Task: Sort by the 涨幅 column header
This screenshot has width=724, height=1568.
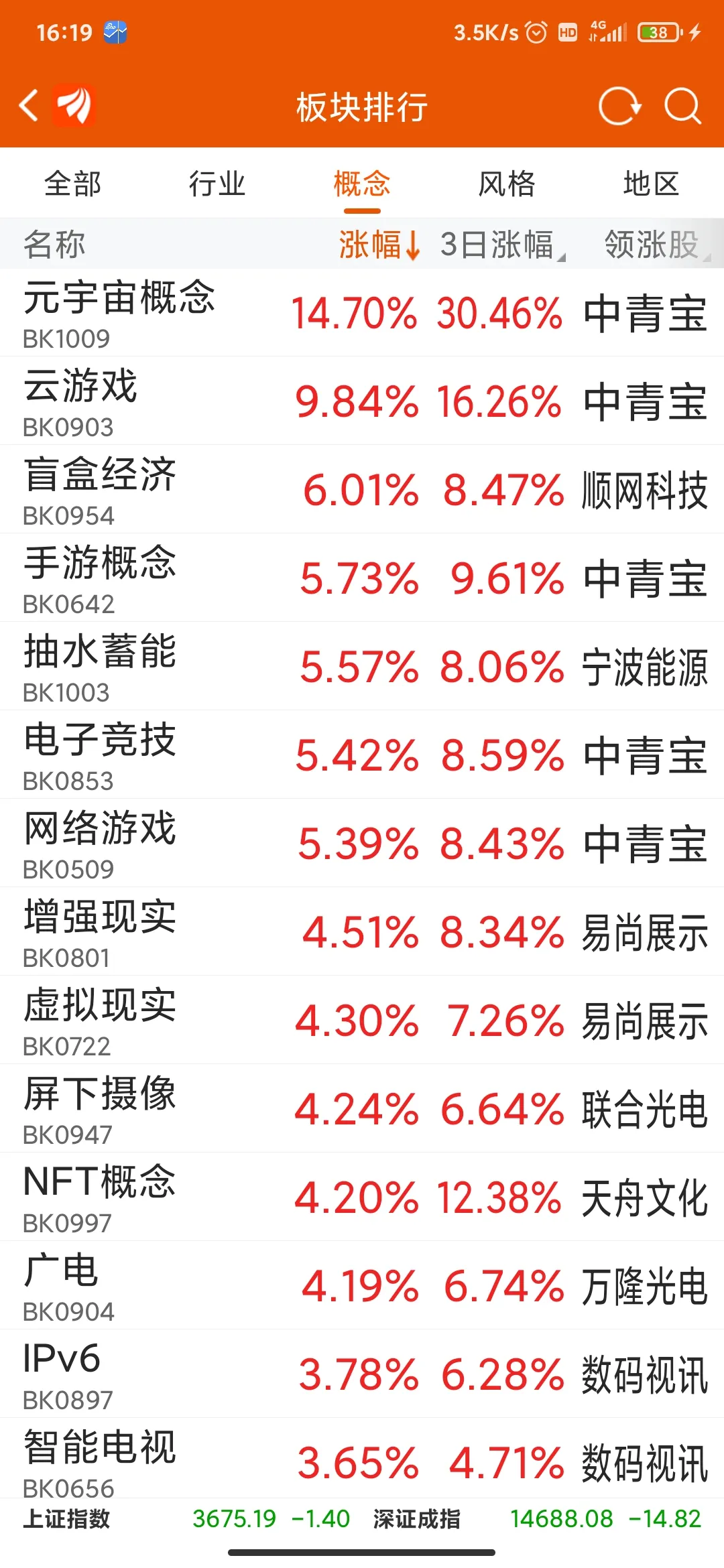Action: (x=379, y=245)
